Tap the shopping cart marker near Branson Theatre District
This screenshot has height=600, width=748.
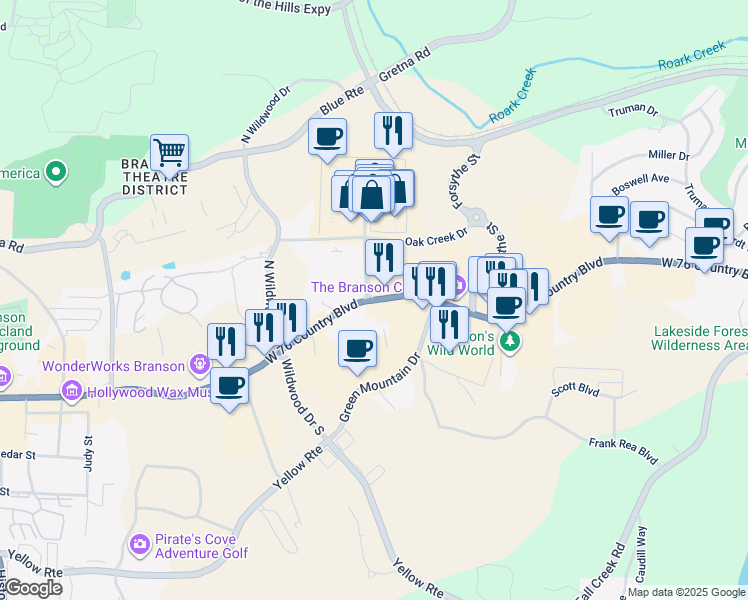pos(169,154)
